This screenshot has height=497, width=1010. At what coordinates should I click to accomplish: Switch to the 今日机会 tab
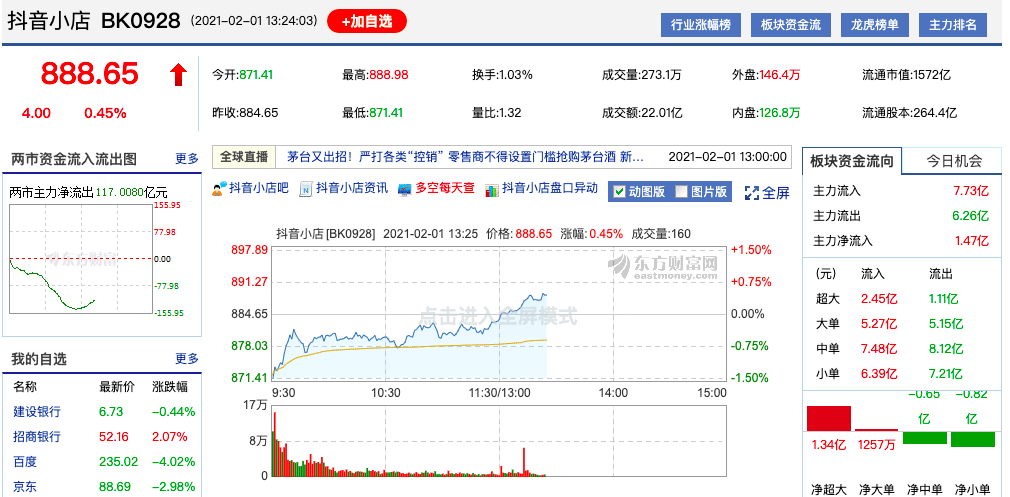click(x=953, y=160)
